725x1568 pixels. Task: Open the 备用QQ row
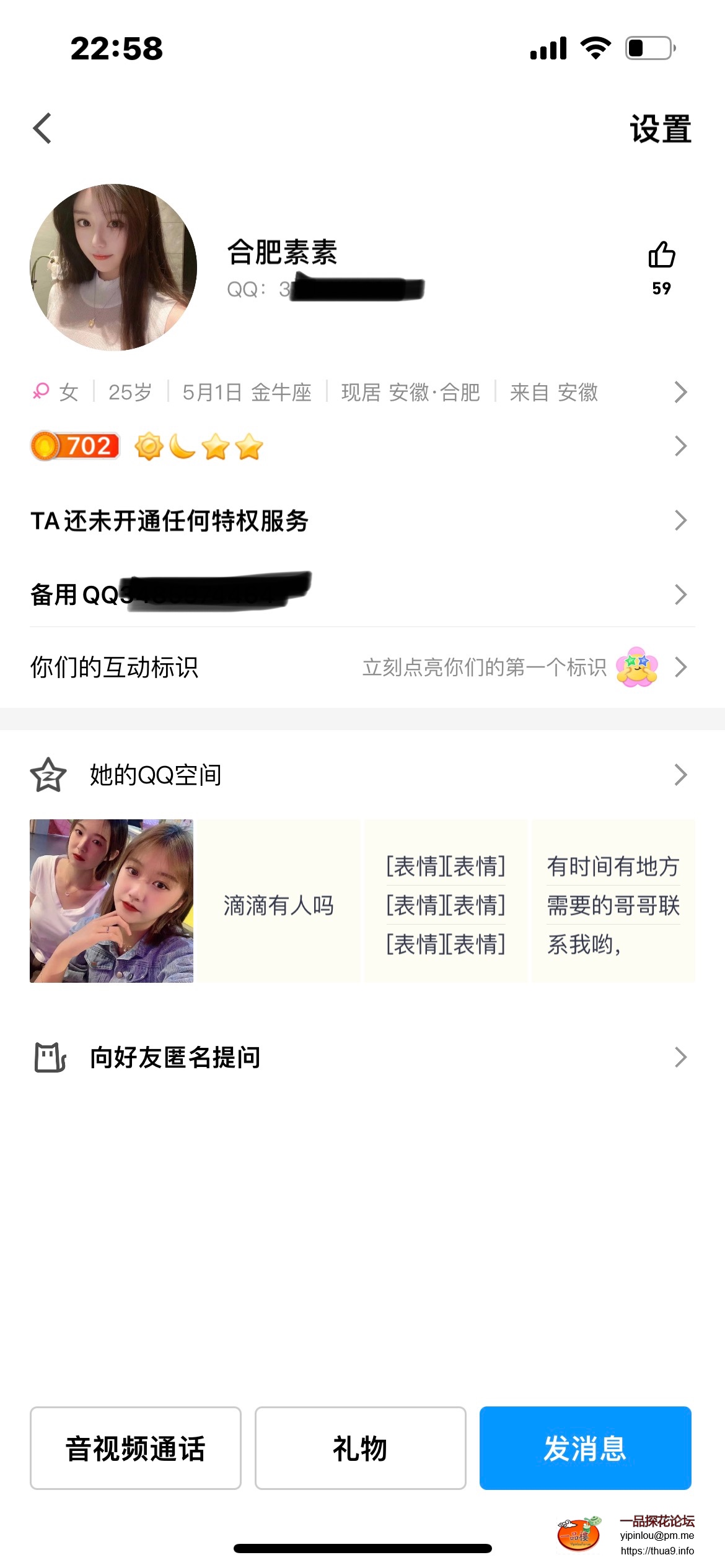point(359,595)
